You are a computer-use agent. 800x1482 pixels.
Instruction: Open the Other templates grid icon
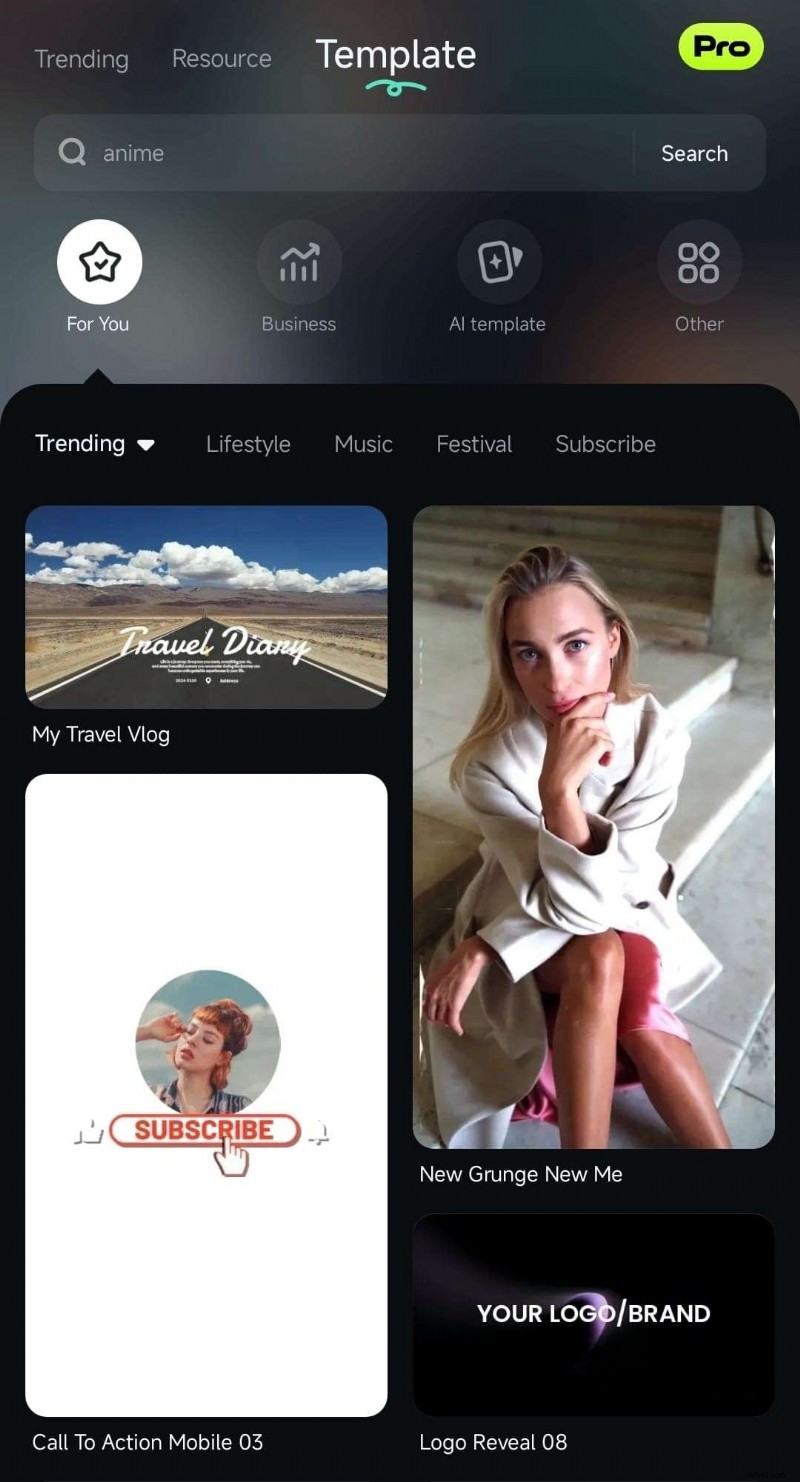click(x=698, y=262)
